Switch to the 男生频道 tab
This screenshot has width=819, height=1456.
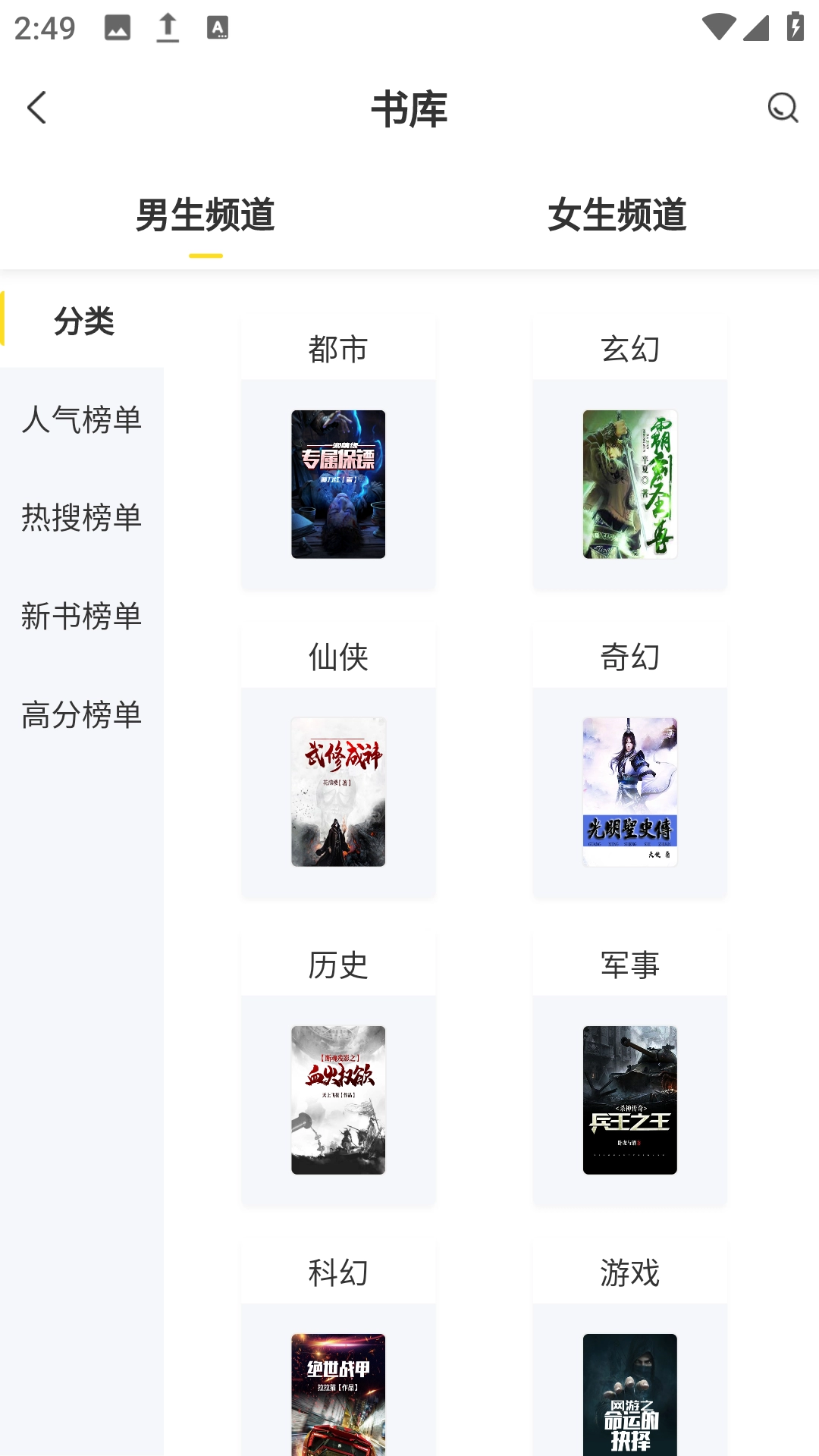pyautogui.click(x=205, y=215)
